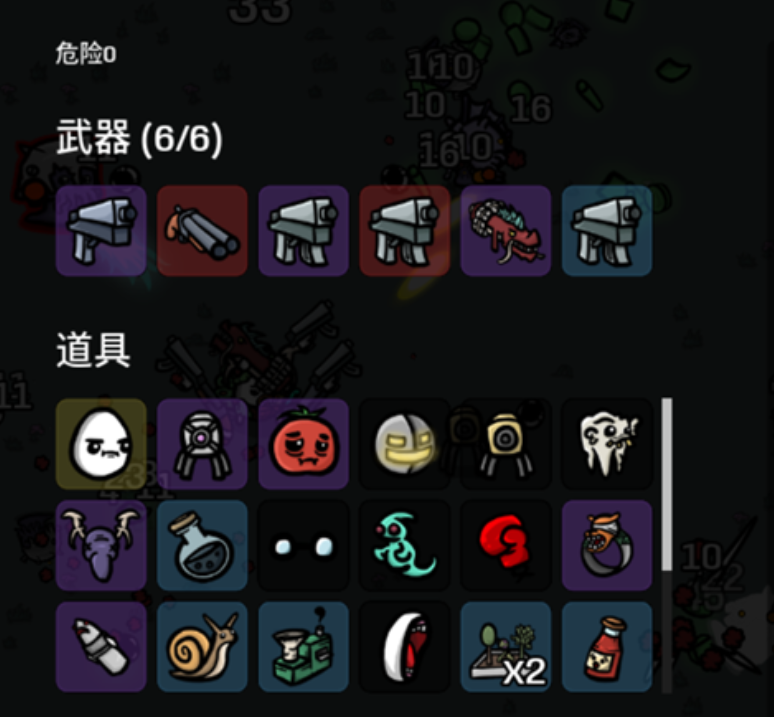Open the spiky purple-tile weapon details
The image size is (774, 717).
click(x=506, y=231)
